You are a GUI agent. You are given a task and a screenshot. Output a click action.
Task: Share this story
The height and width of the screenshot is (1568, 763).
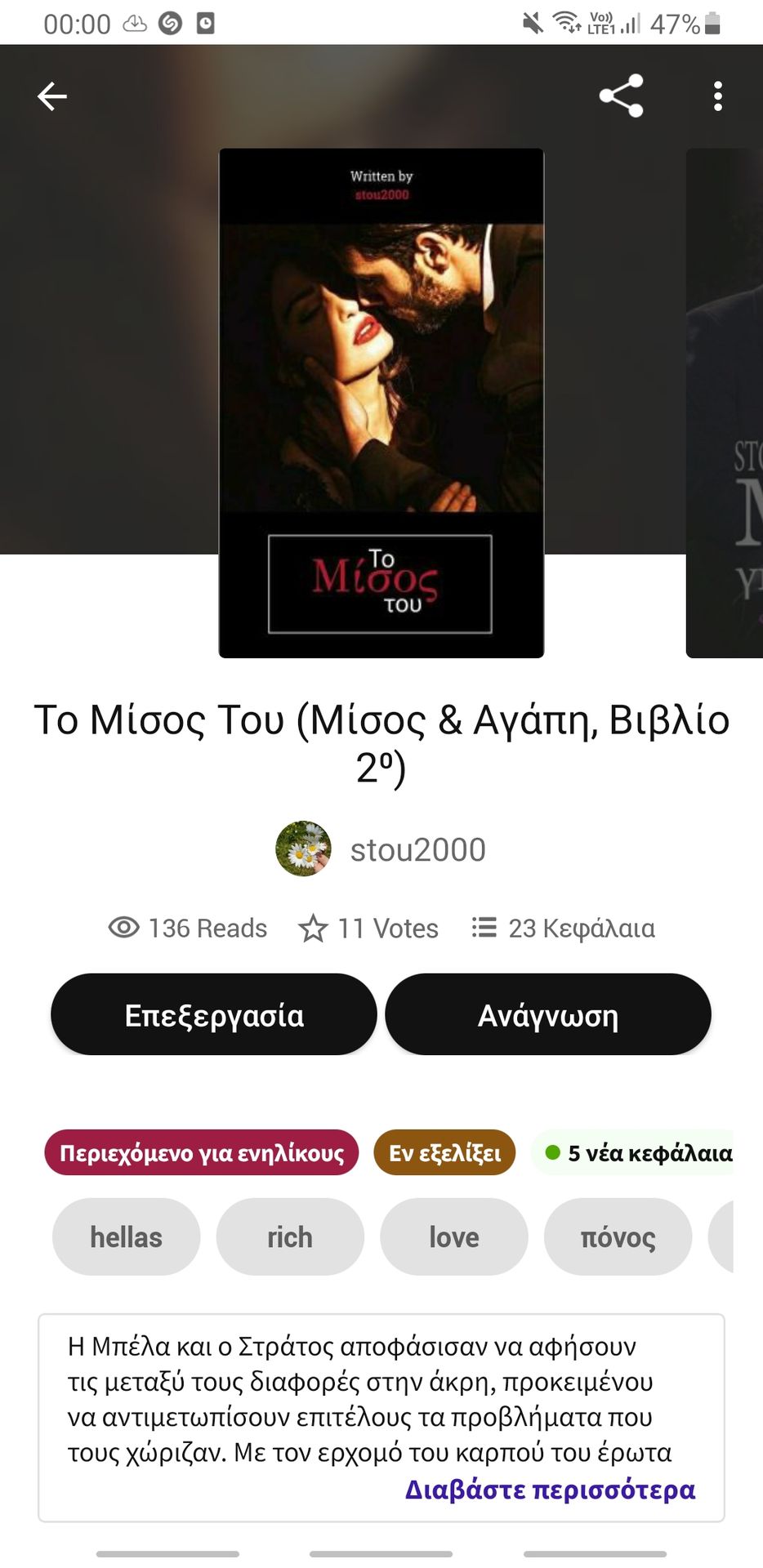(x=621, y=96)
